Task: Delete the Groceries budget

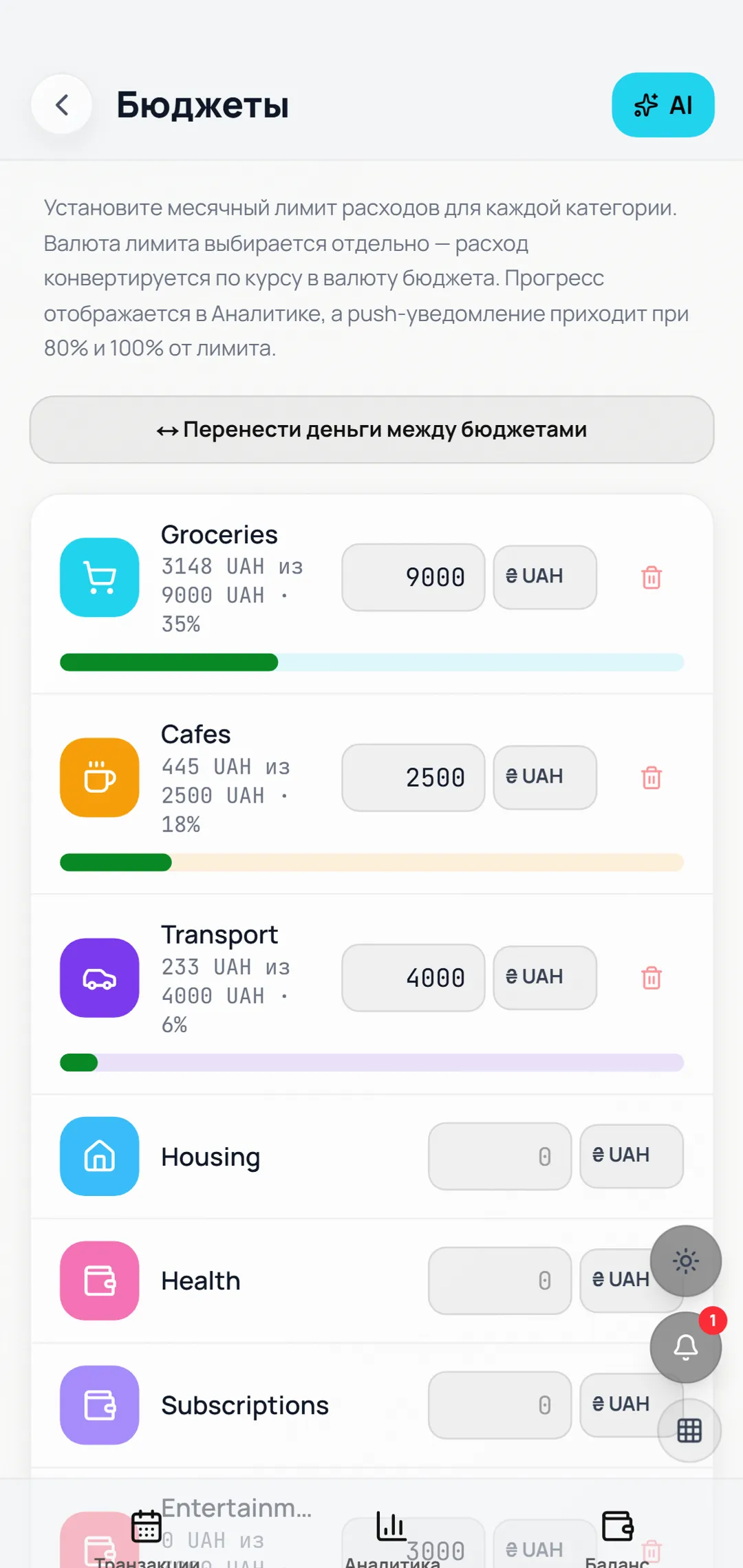Action: coord(652,577)
